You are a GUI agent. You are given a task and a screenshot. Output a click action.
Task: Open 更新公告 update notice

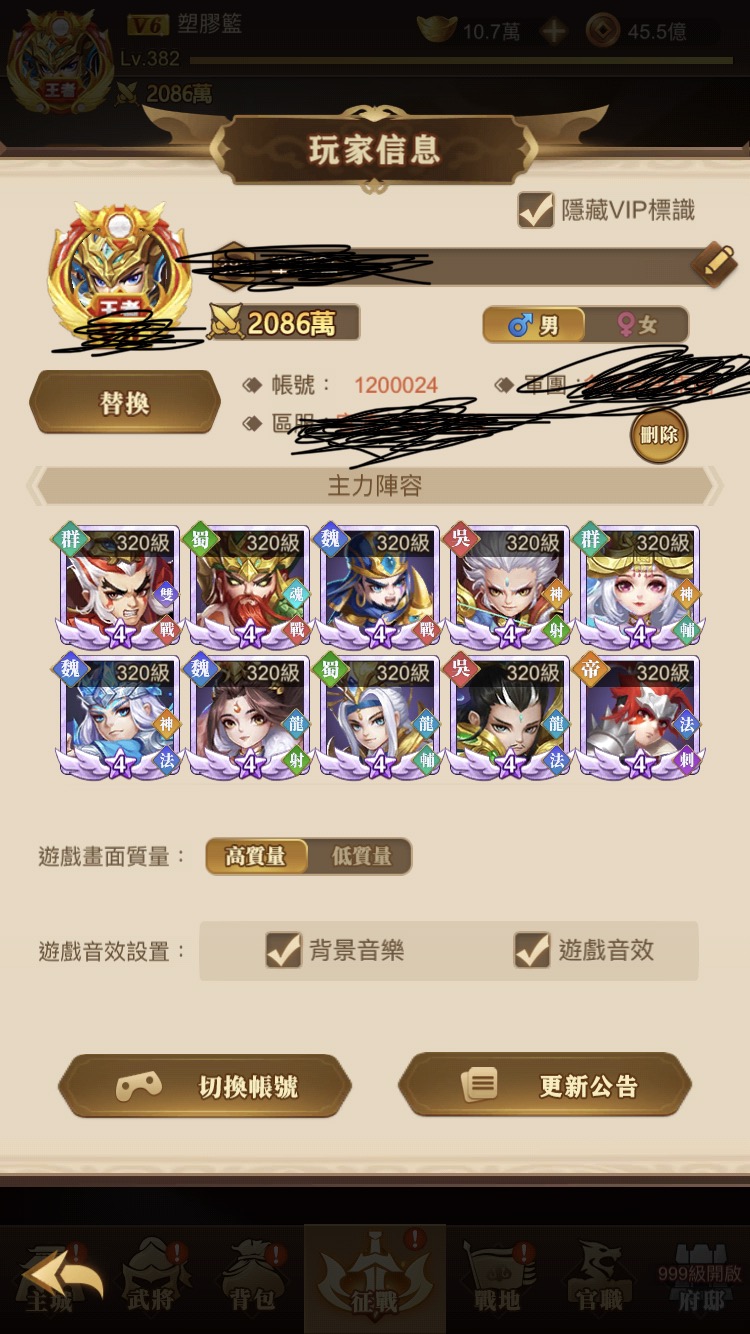click(x=545, y=1085)
